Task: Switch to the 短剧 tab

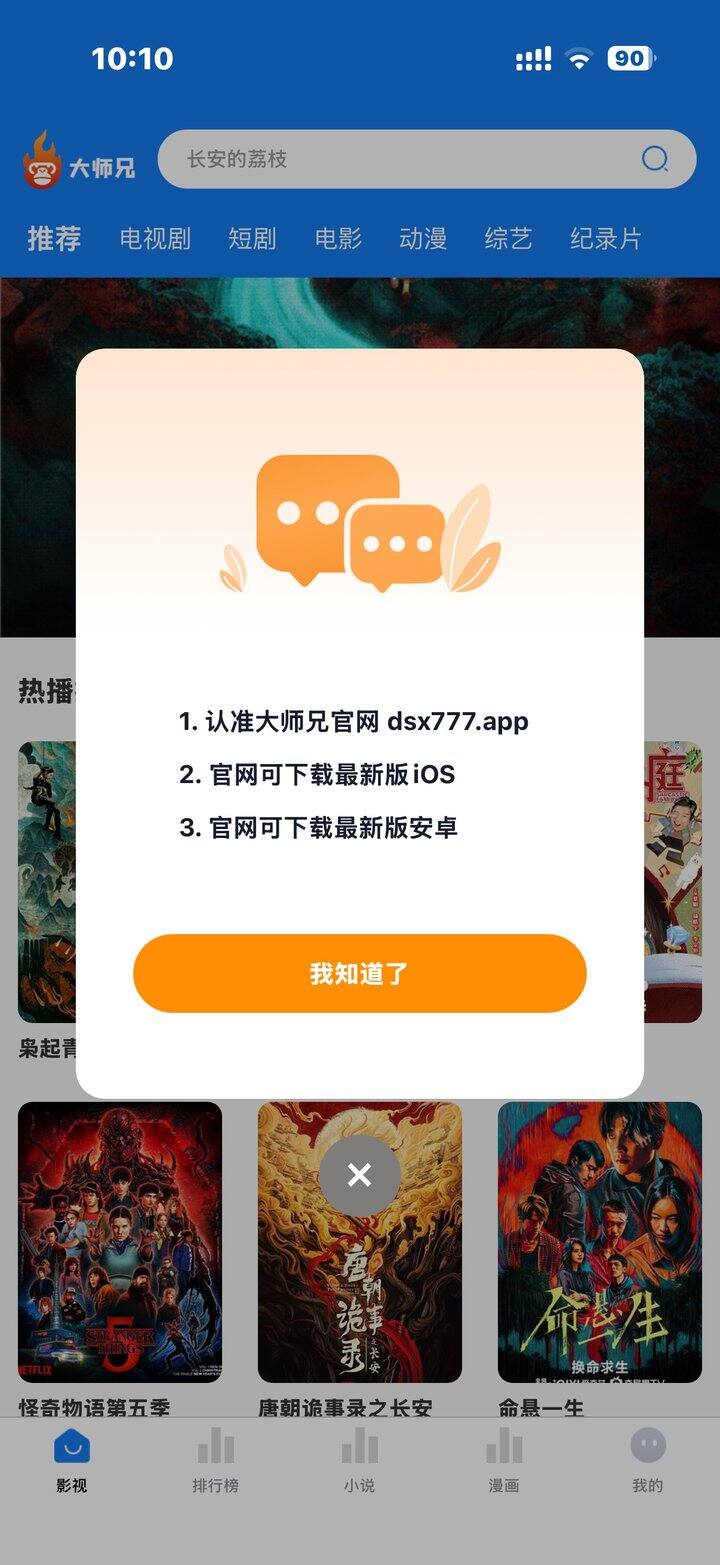Action: 252,239
